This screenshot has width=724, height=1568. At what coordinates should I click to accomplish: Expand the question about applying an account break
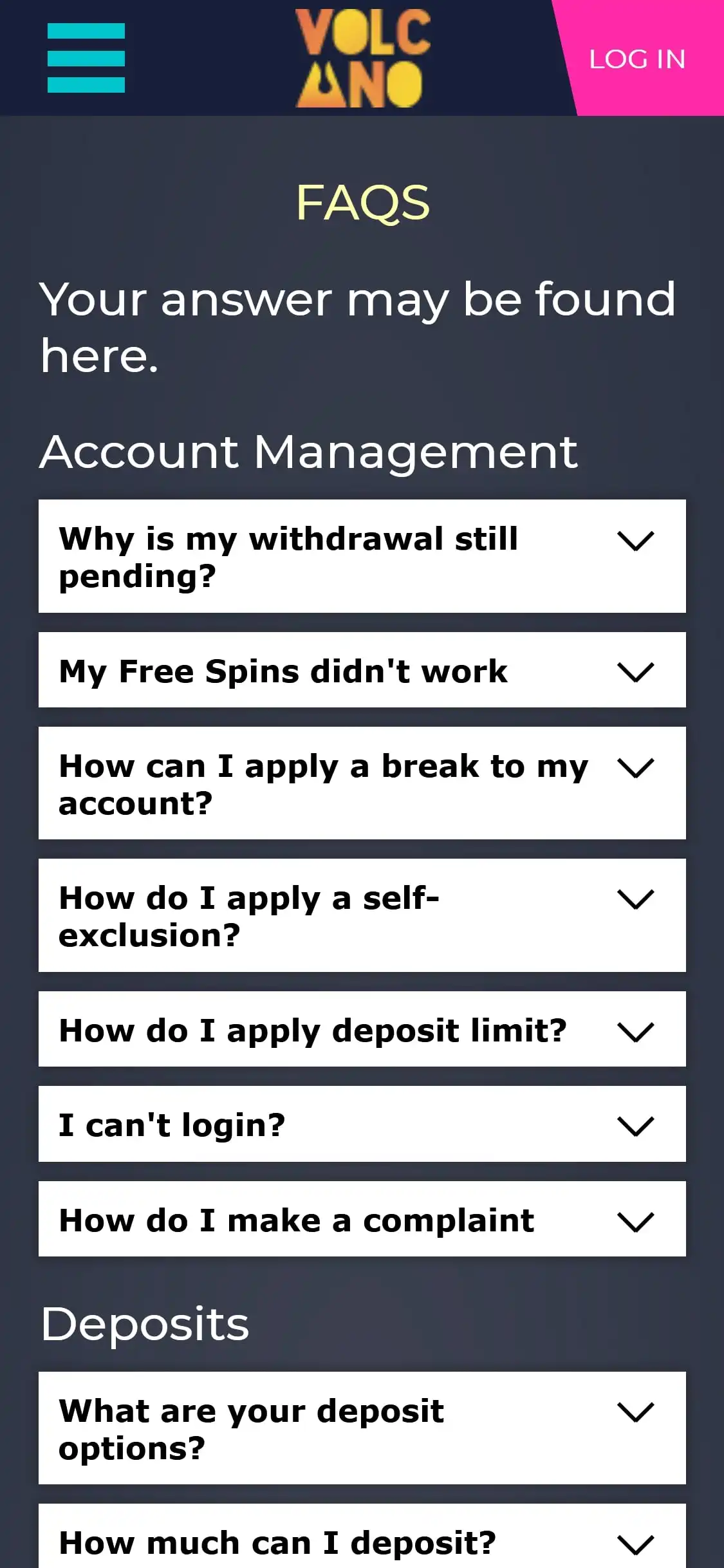(x=362, y=783)
